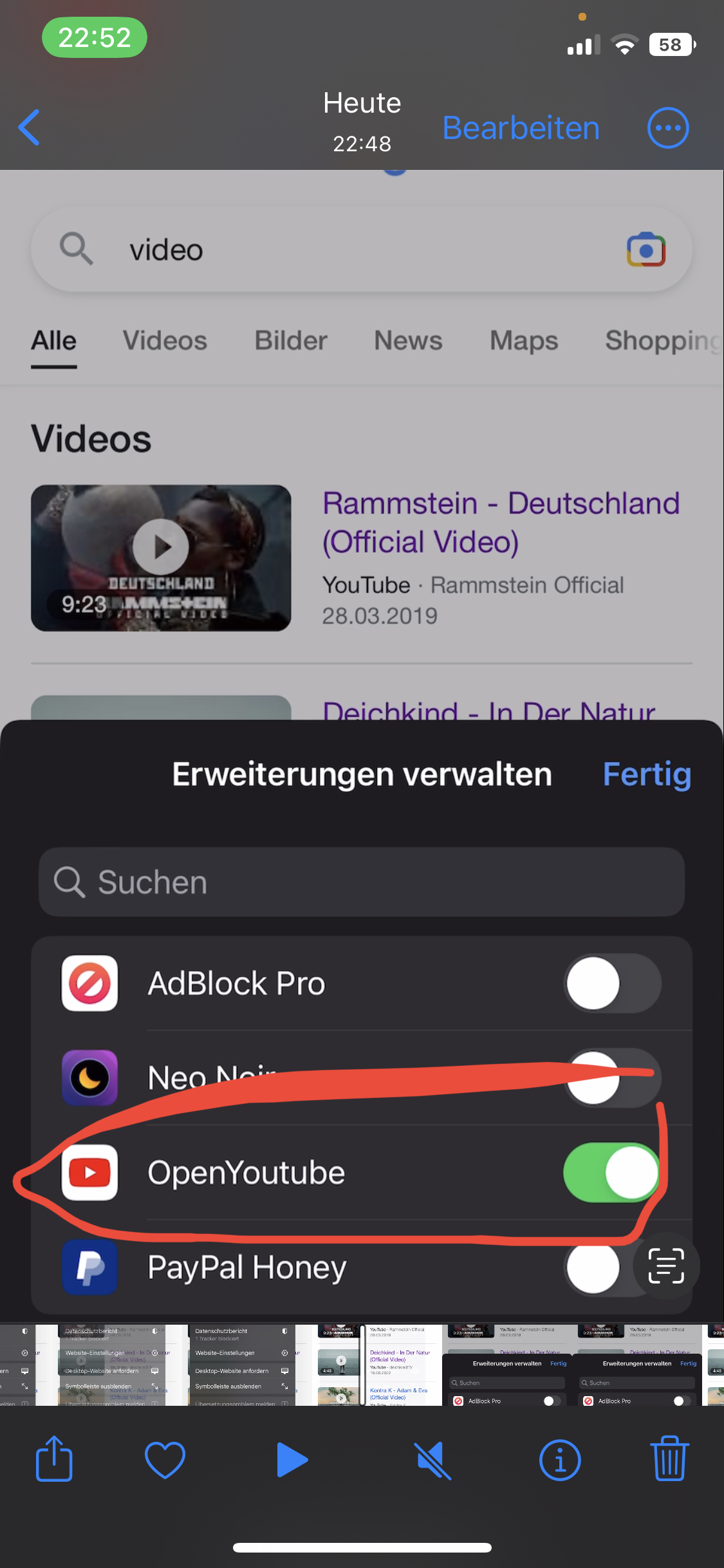Unmute the video sound
The height and width of the screenshot is (1568, 724).
tap(434, 1459)
